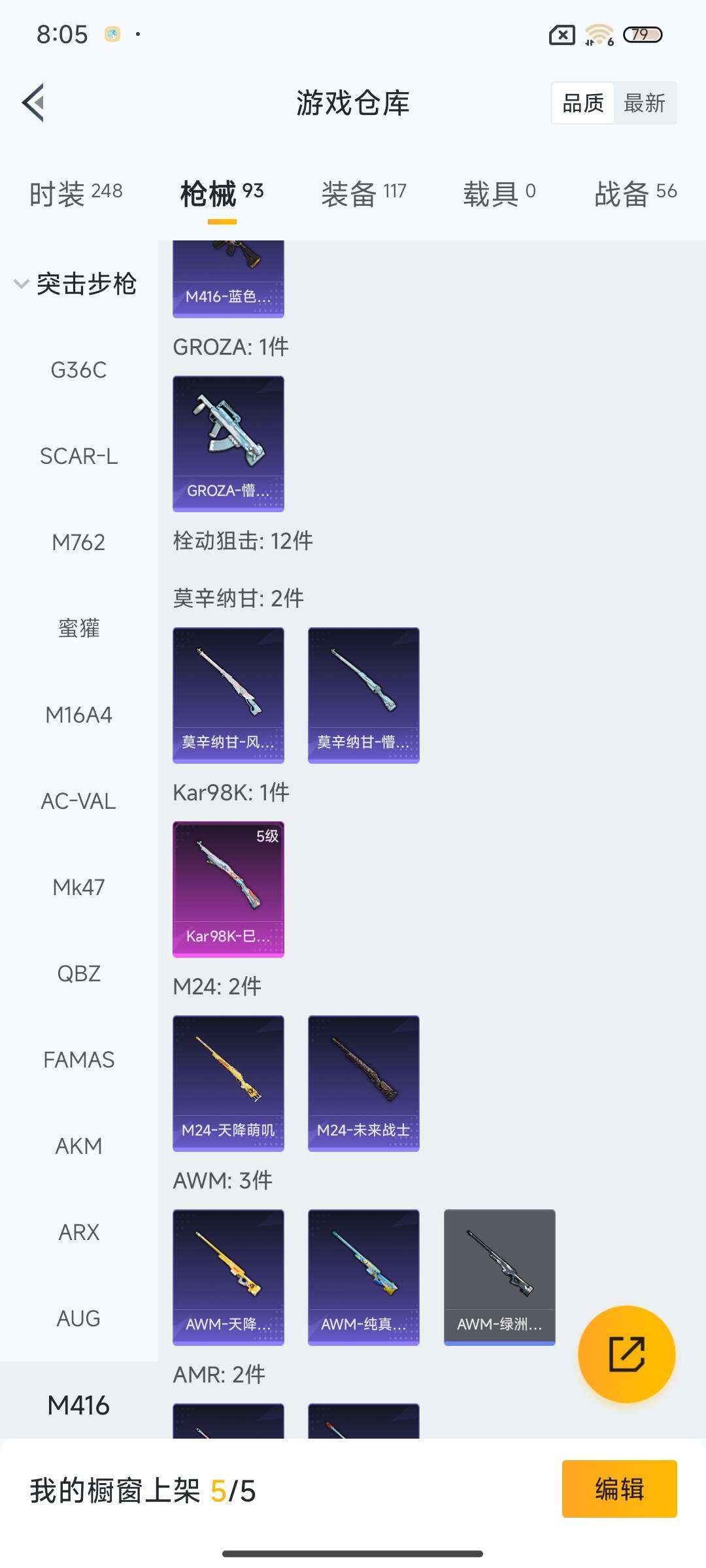Switch sorting to 品质
This screenshot has height=1568, width=706.
coord(584,103)
